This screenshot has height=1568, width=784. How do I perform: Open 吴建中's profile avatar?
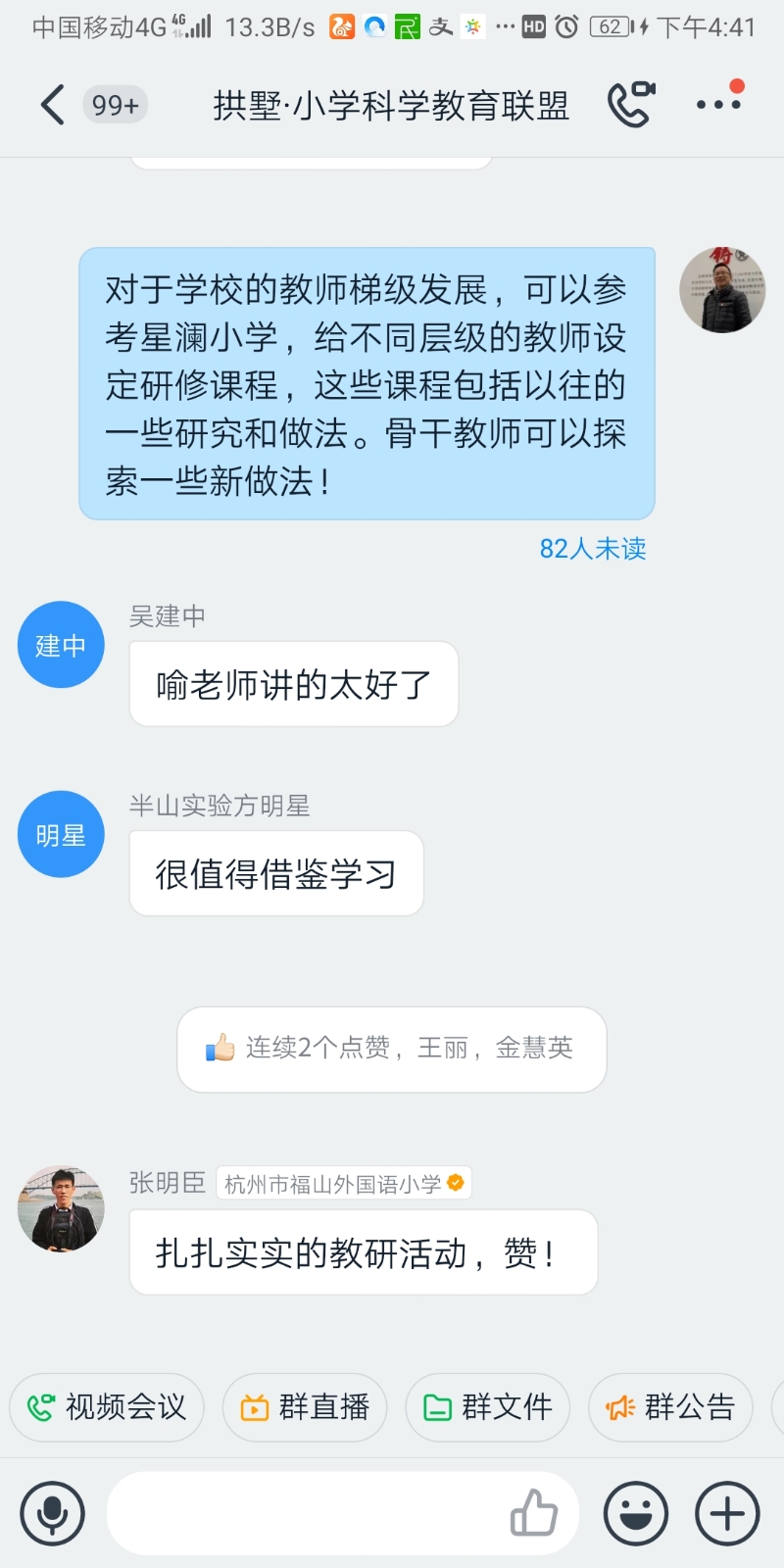61,645
